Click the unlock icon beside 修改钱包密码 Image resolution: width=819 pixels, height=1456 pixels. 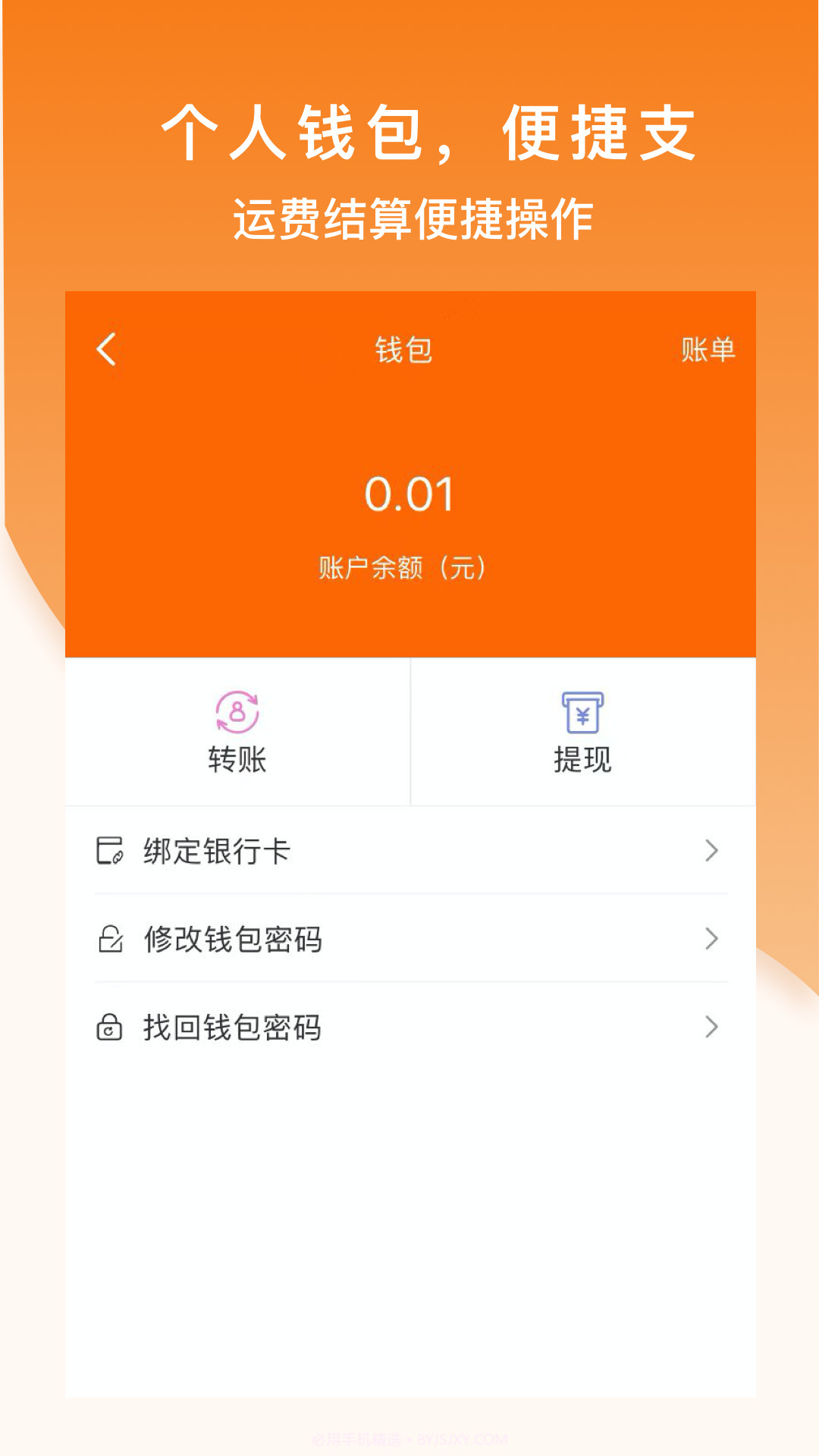(110, 940)
